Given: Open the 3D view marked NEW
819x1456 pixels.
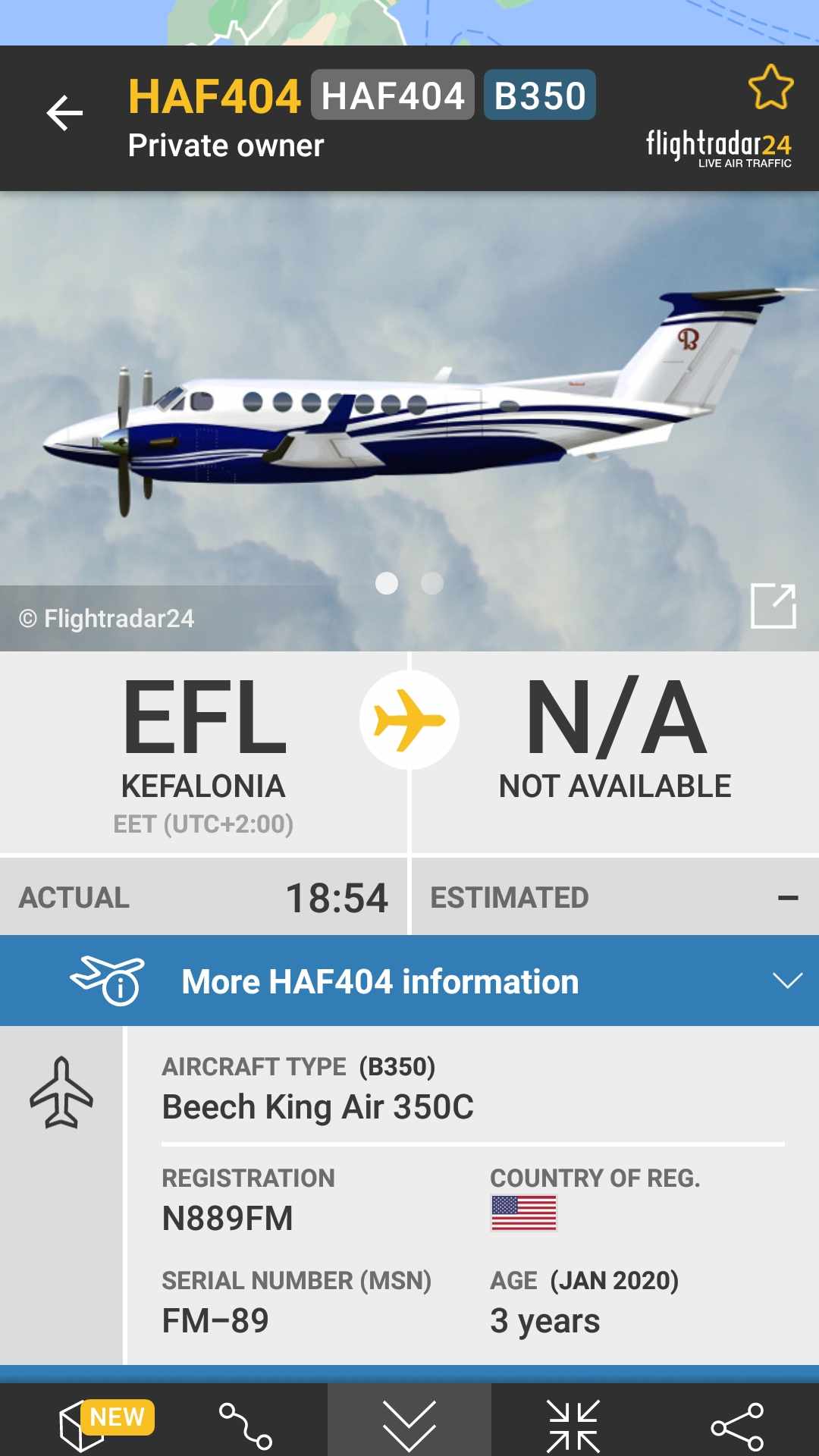Looking at the screenshot, I should (106, 1423).
